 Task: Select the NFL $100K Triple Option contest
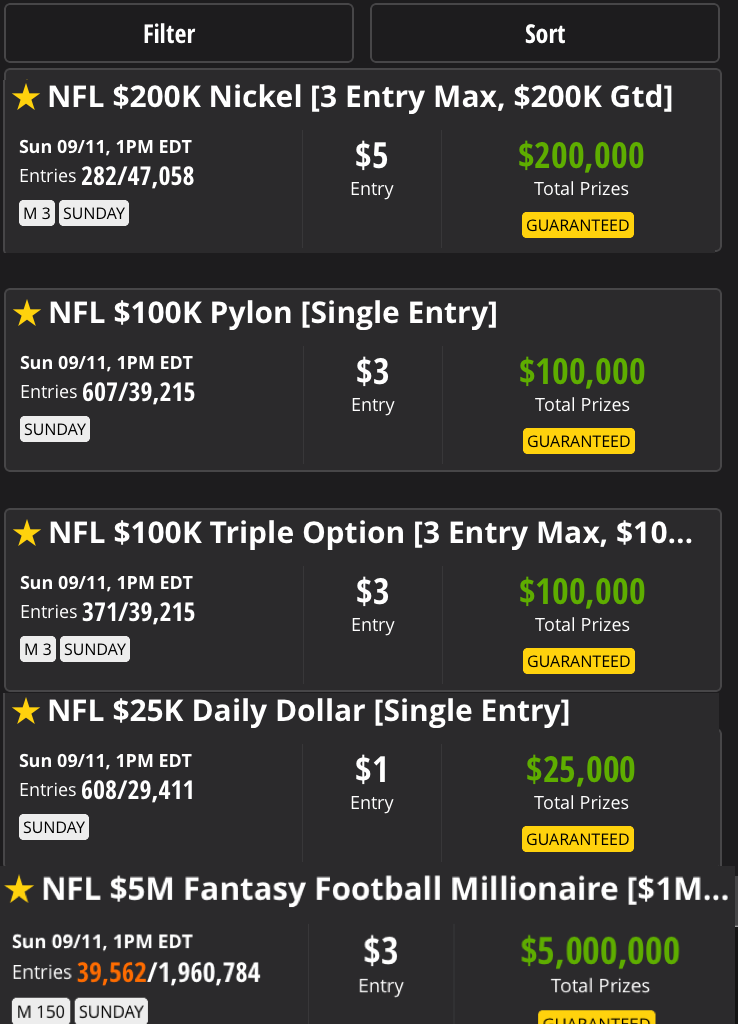point(362,600)
